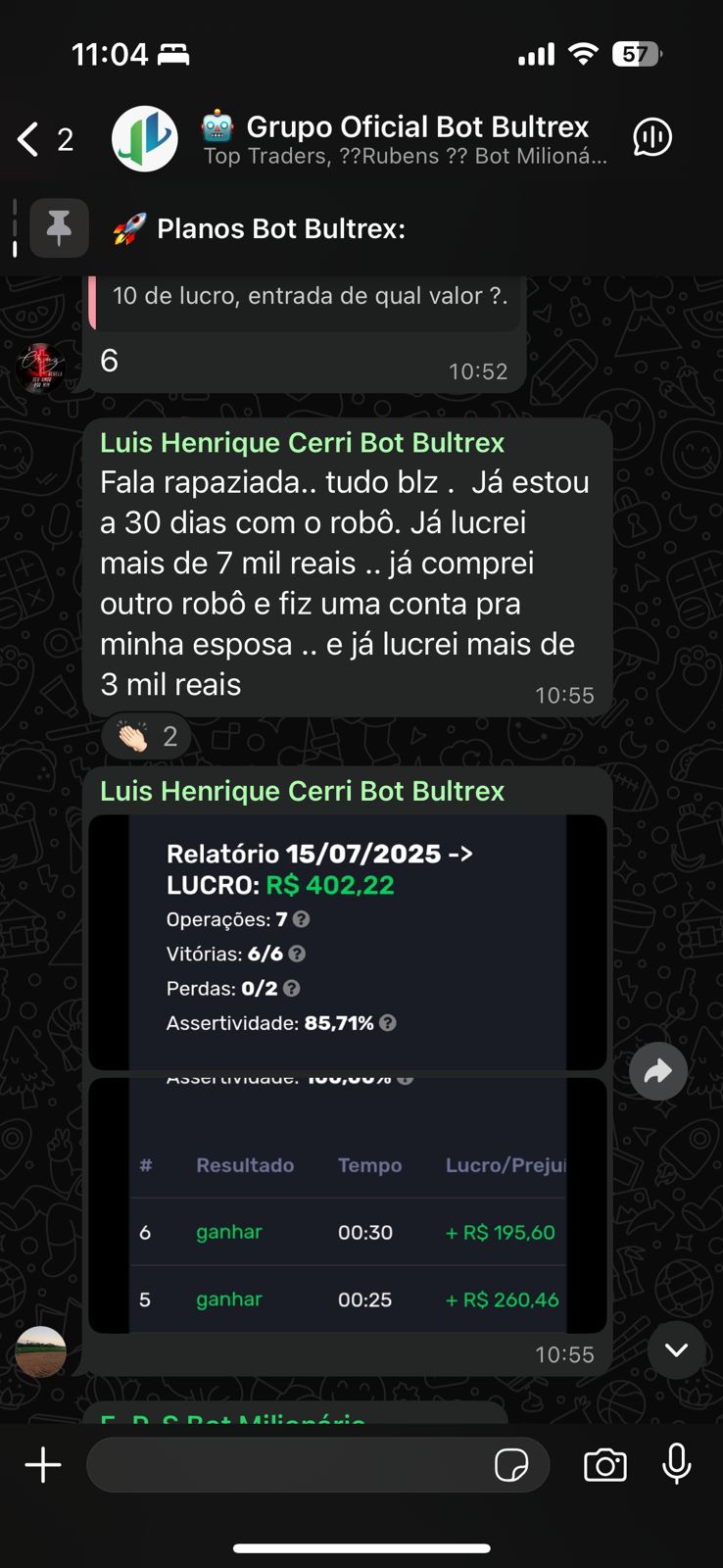Focus the message text field
Screen dimensions: 723x1568
(x=284, y=1465)
